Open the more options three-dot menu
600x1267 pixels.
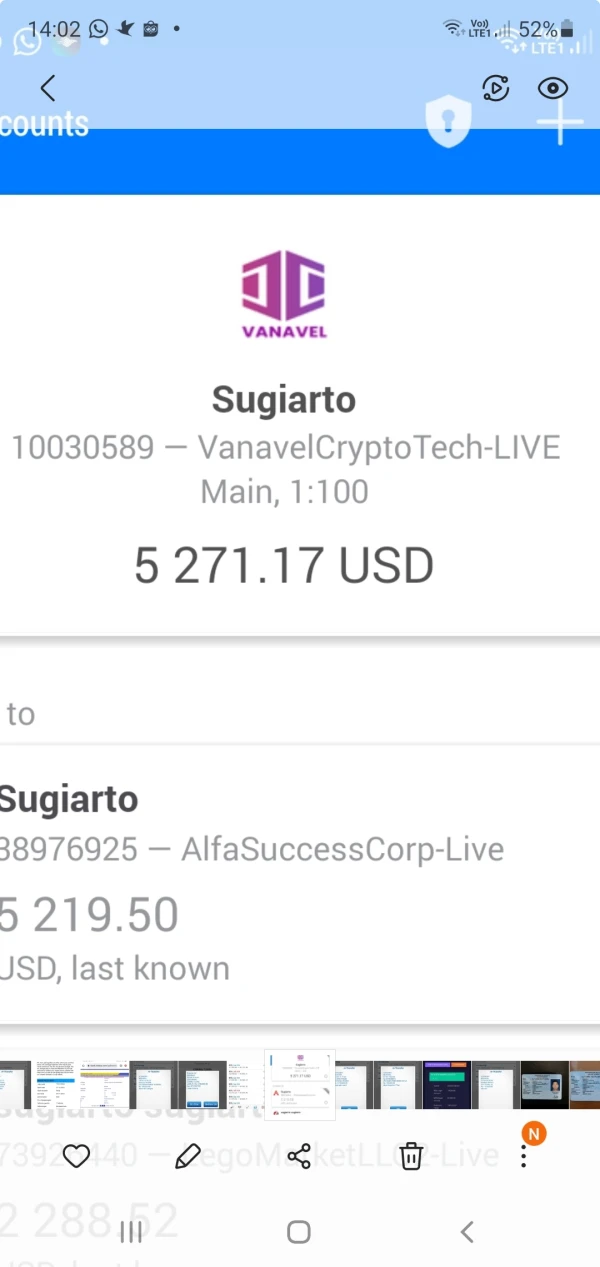523,1157
